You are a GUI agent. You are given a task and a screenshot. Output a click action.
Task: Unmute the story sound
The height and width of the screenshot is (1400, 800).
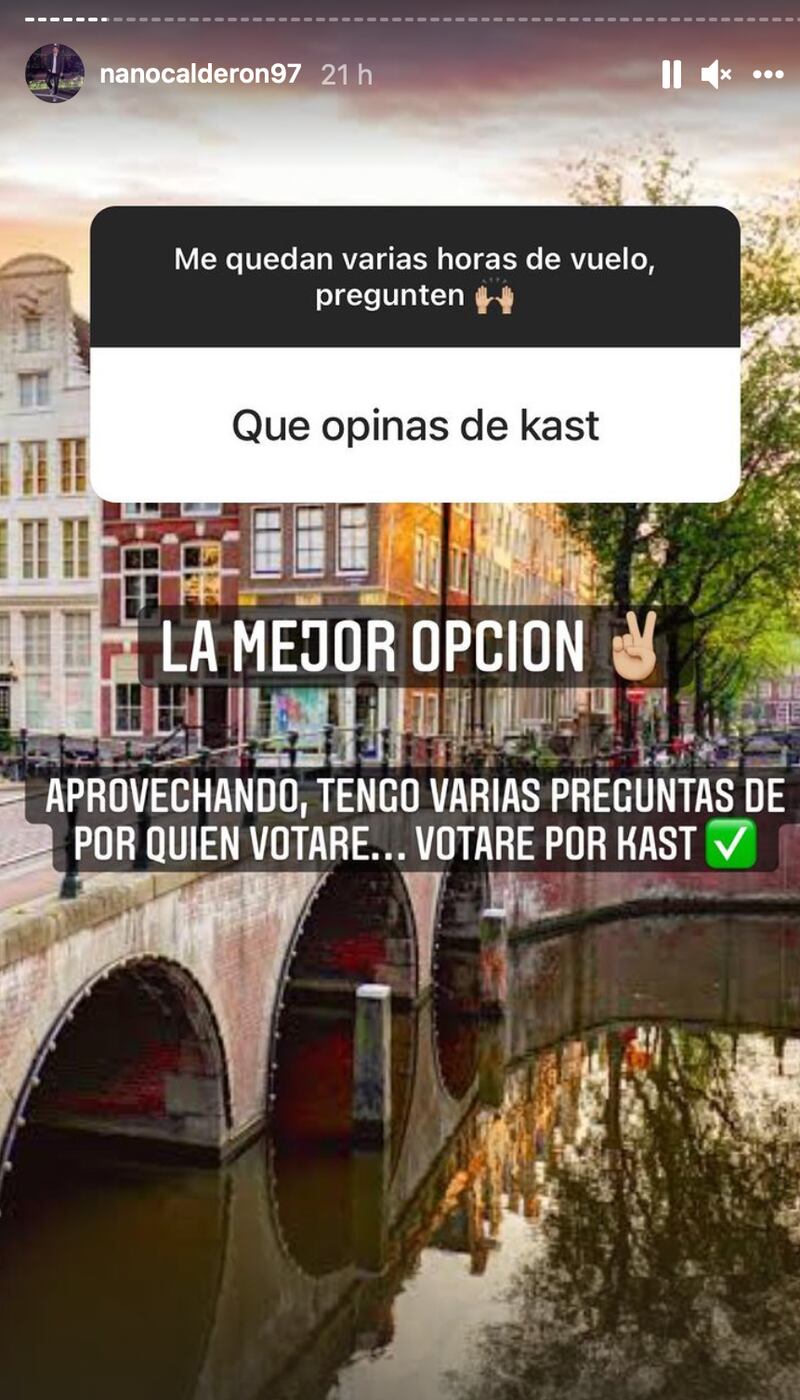[716, 74]
